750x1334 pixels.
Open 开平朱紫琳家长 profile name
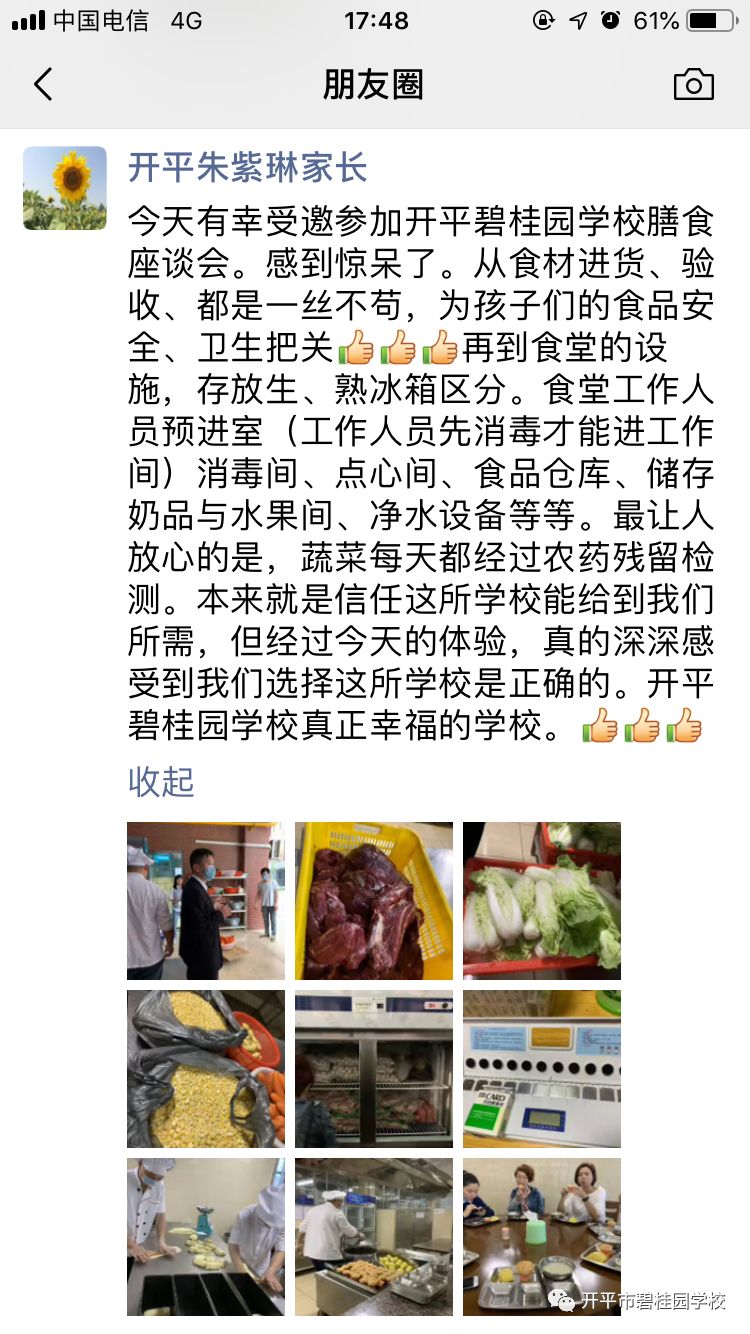pos(247,168)
